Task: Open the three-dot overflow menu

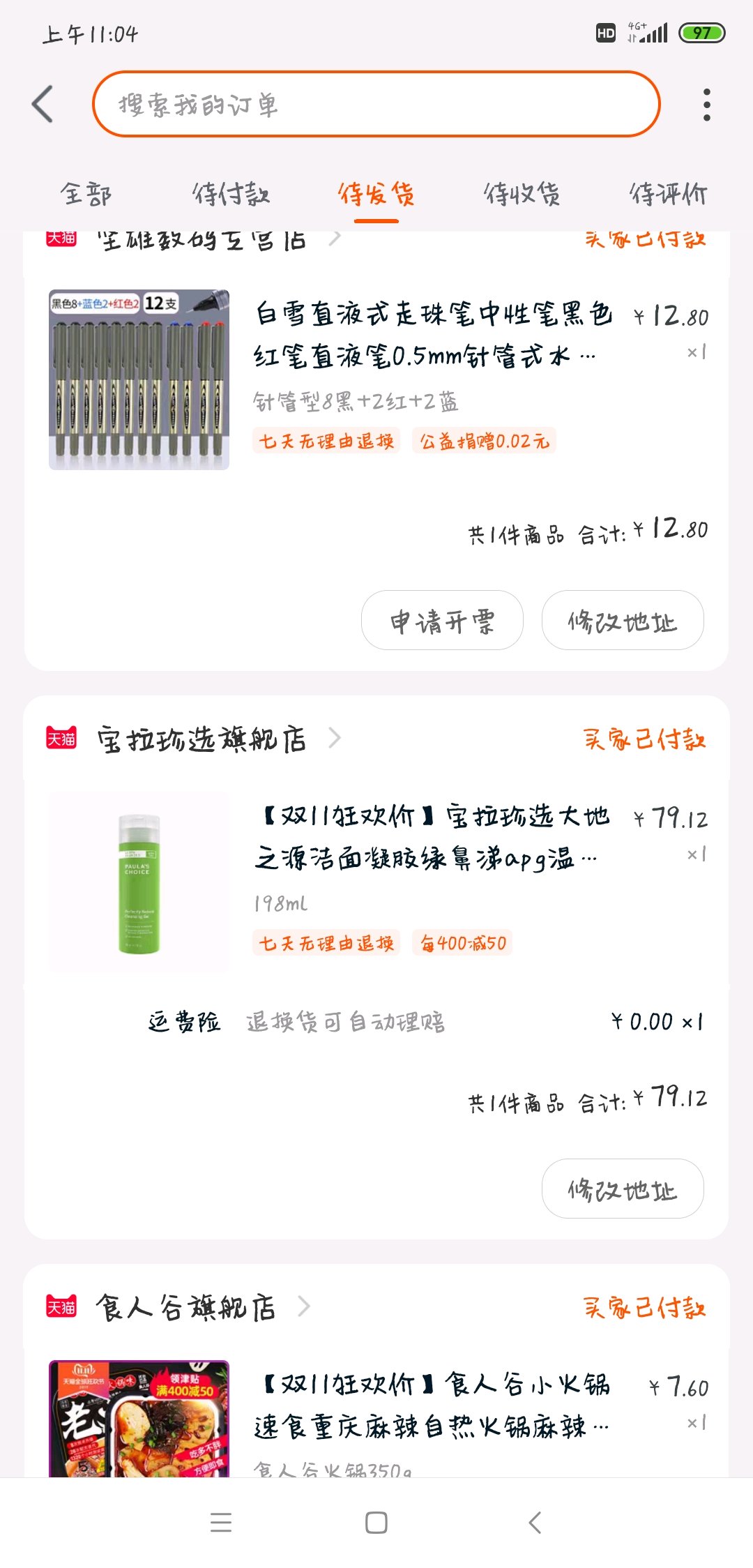Action: pyautogui.click(x=706, y=105)
